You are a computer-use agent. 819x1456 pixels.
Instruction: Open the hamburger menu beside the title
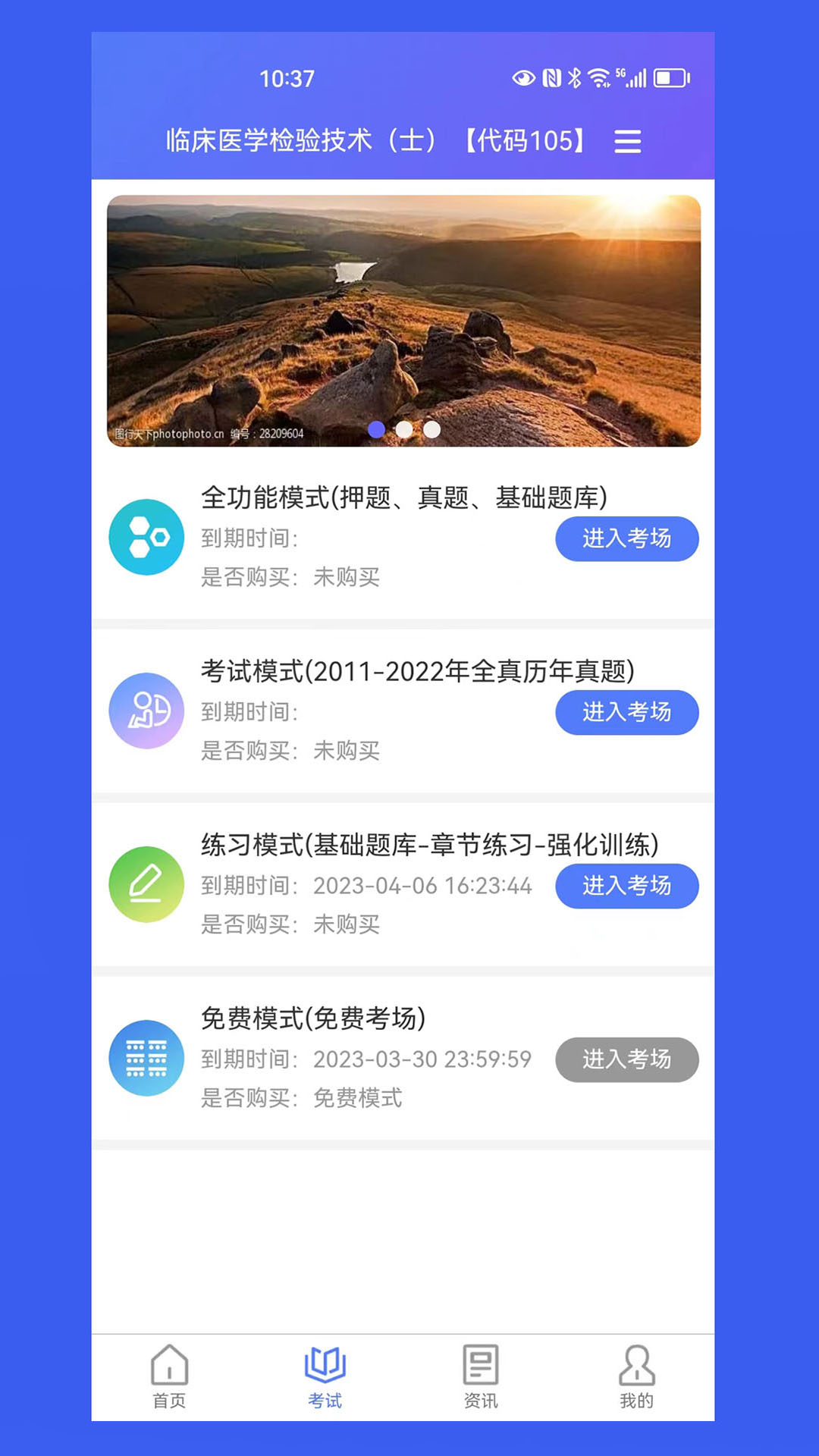click(628, 142)
